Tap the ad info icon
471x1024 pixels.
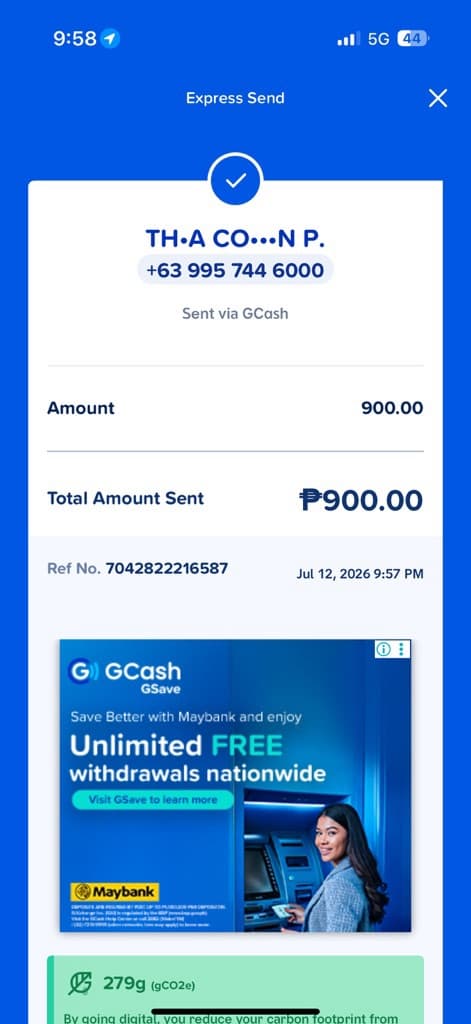383,649
